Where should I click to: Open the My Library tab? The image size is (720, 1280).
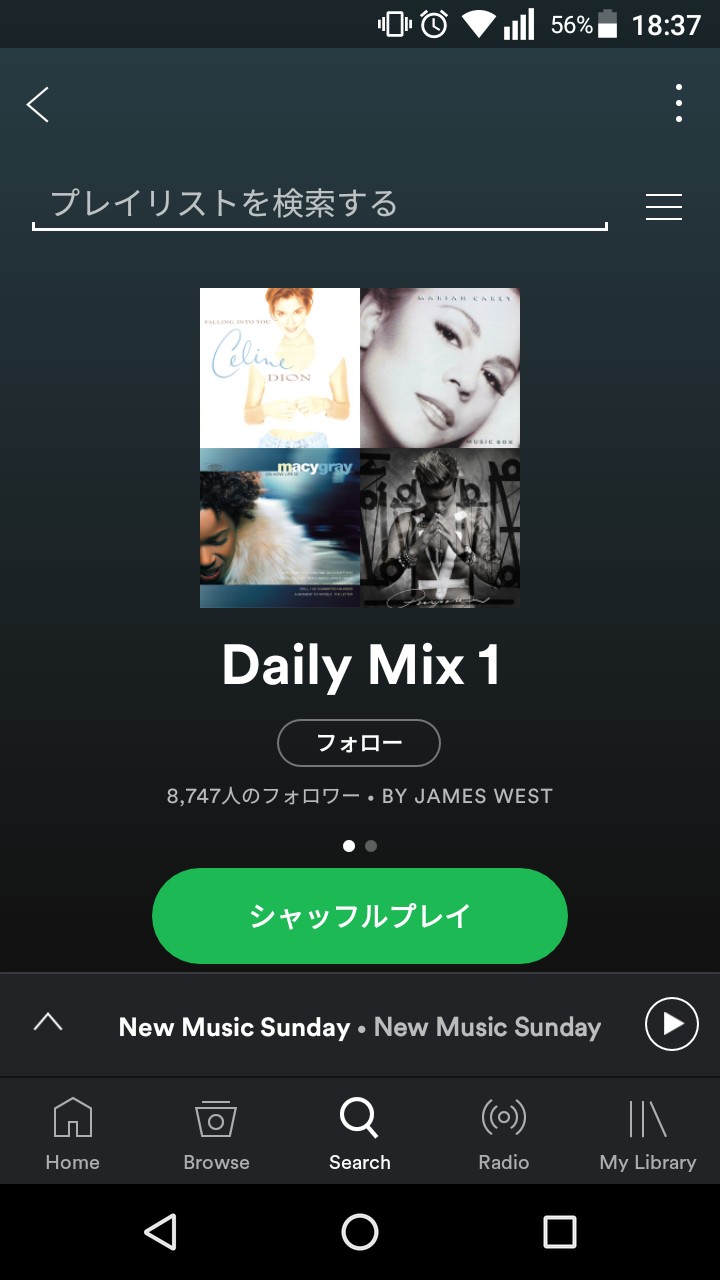[x=647, y=1133]
